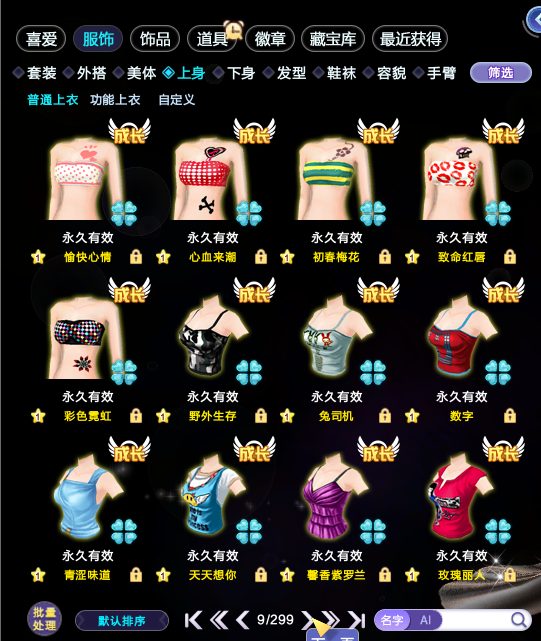Tap the search magnifier icon
This screenshot has height=641, width=541.
[519, 620]
